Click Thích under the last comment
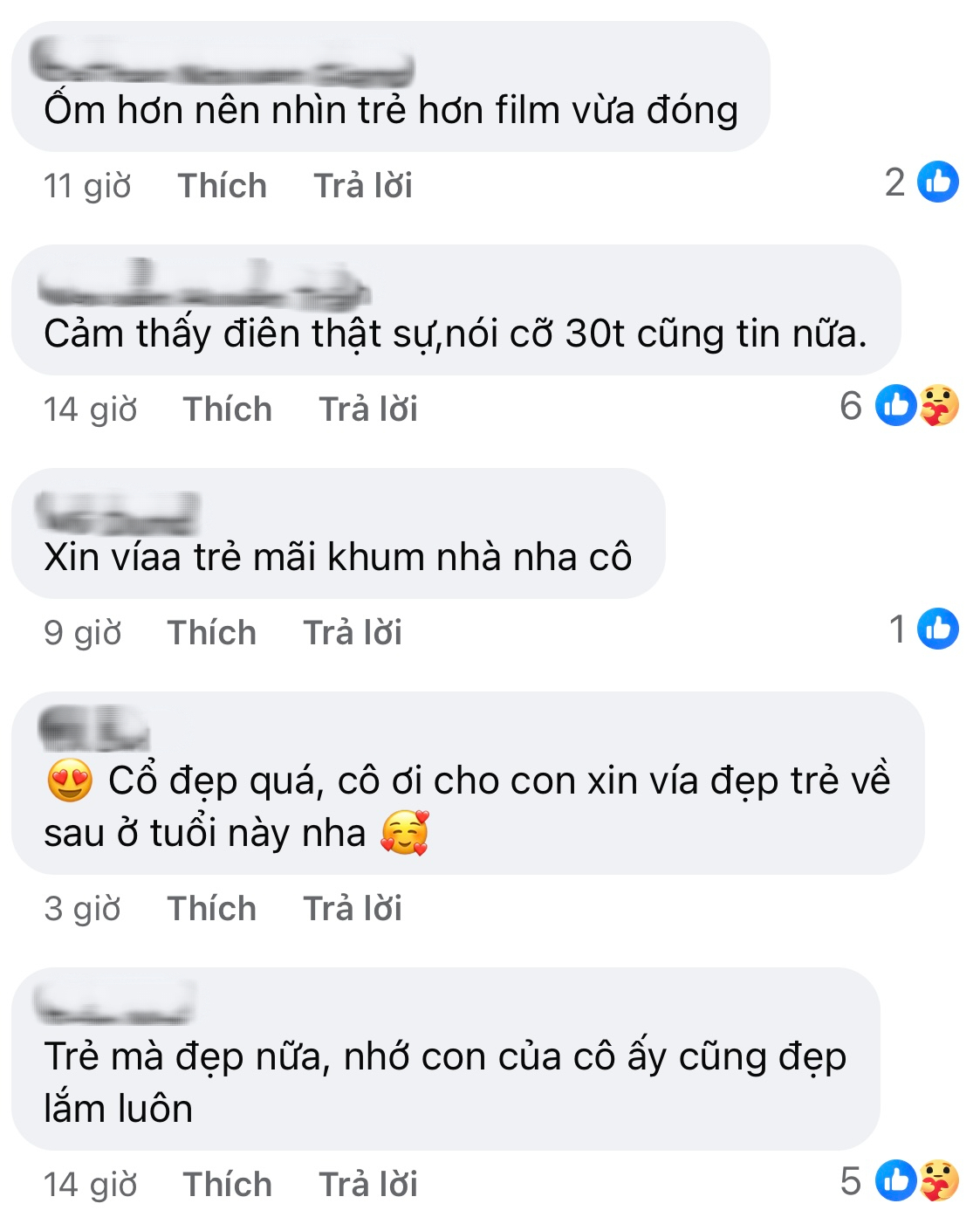The height and width of the screenshot is (1231, 980). point(225,1184)
